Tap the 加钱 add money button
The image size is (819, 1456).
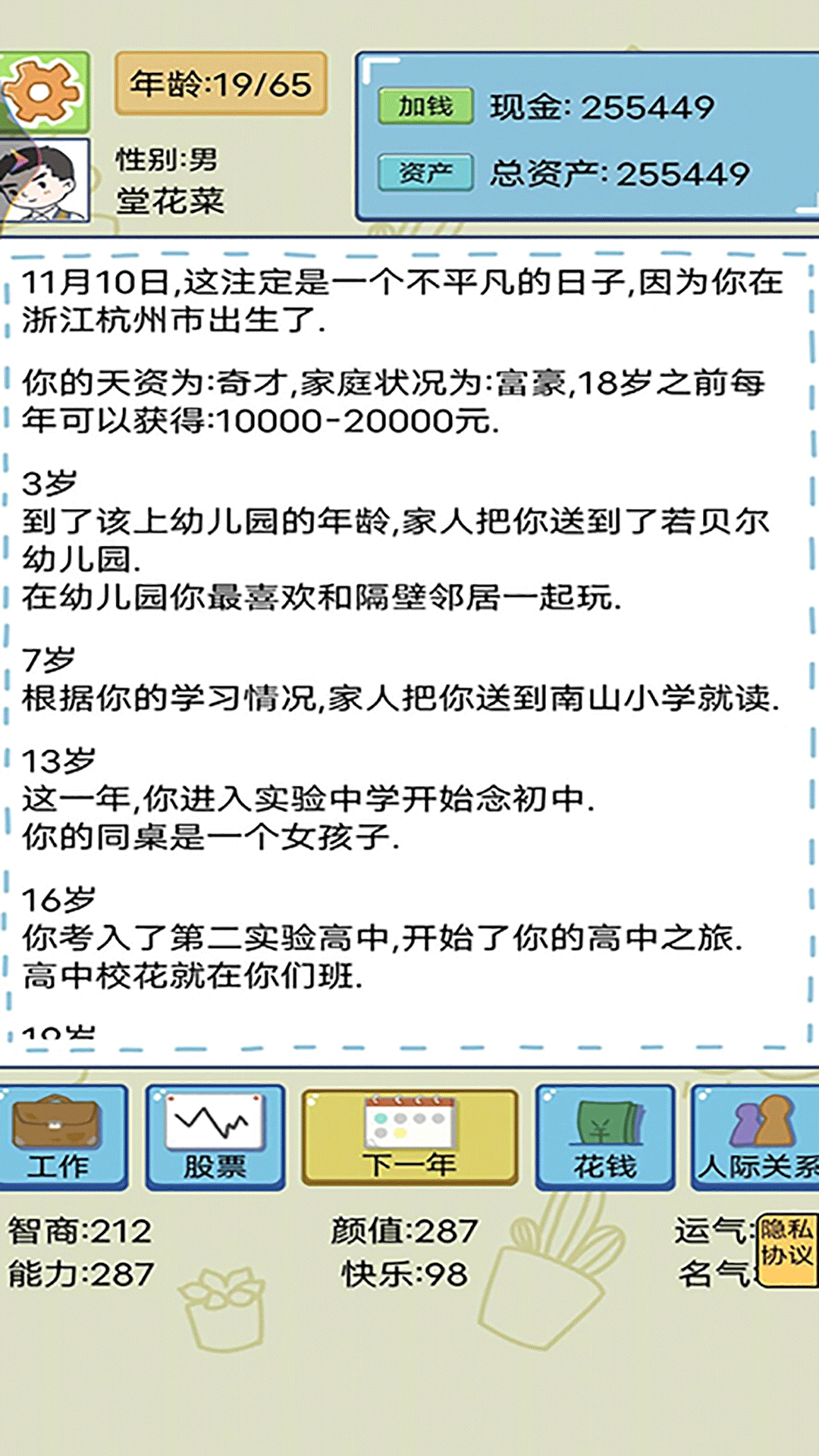(425, 106)
